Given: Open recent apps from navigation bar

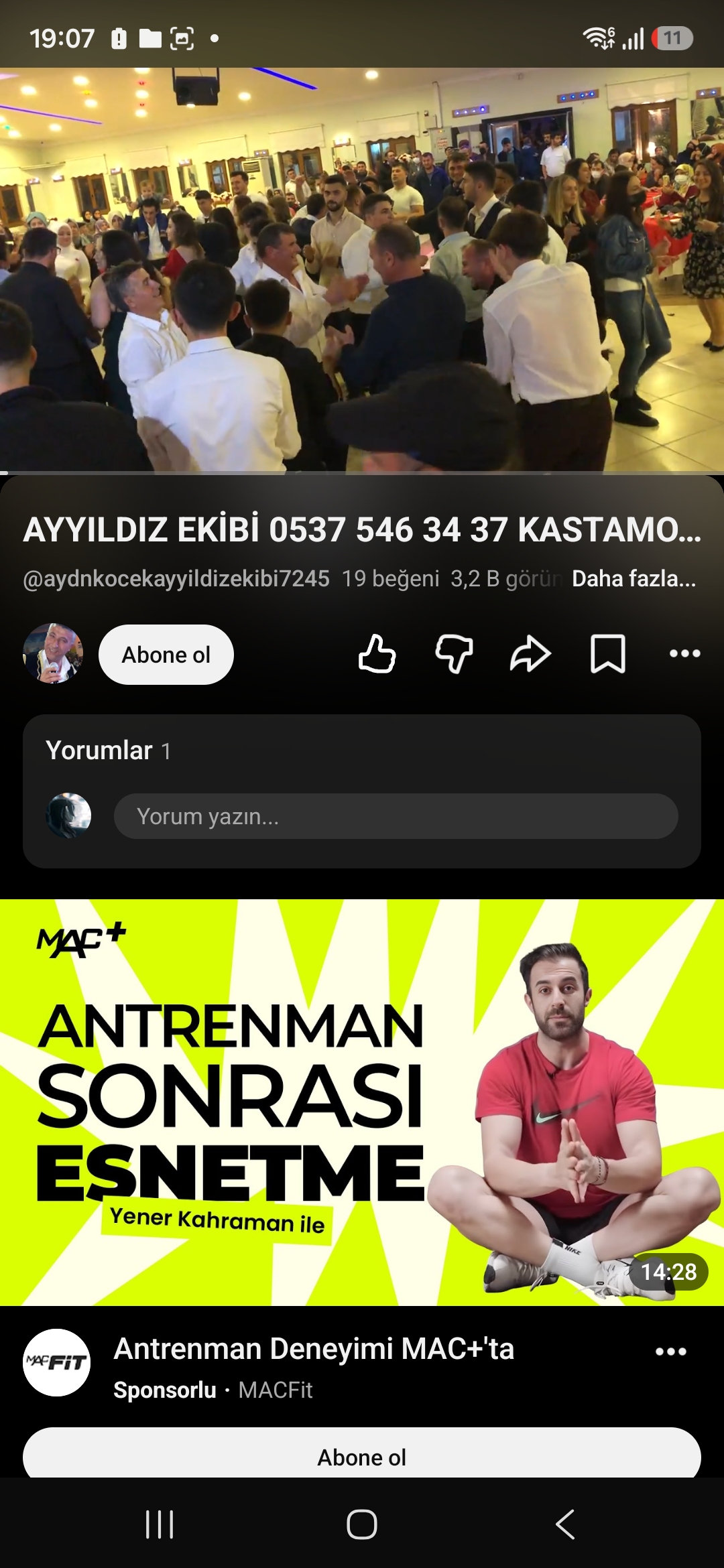Looking at the screenshot, I should click(160, 1524).
